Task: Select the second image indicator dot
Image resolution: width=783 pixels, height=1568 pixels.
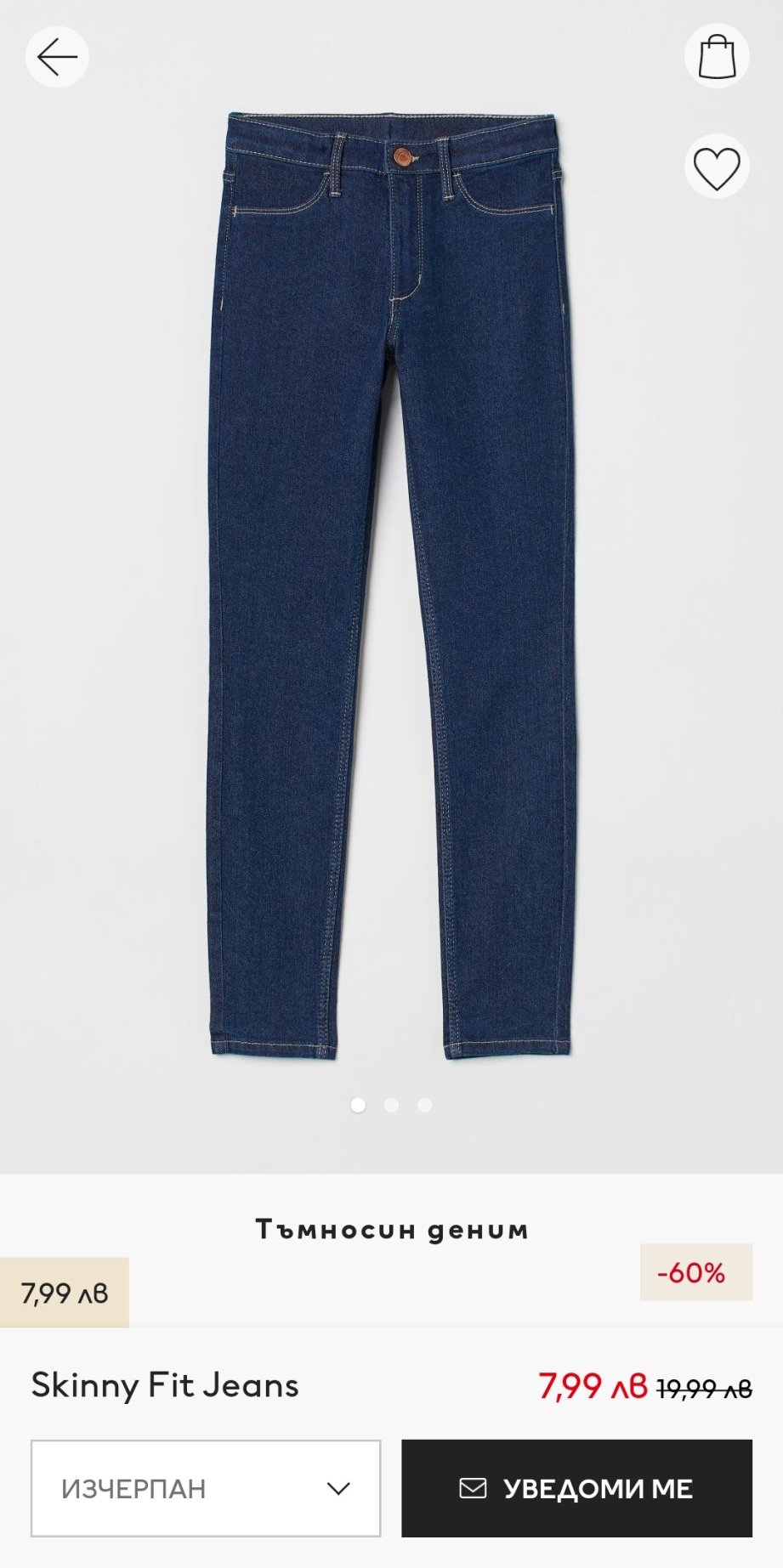Action: (x=391, y=1105)
